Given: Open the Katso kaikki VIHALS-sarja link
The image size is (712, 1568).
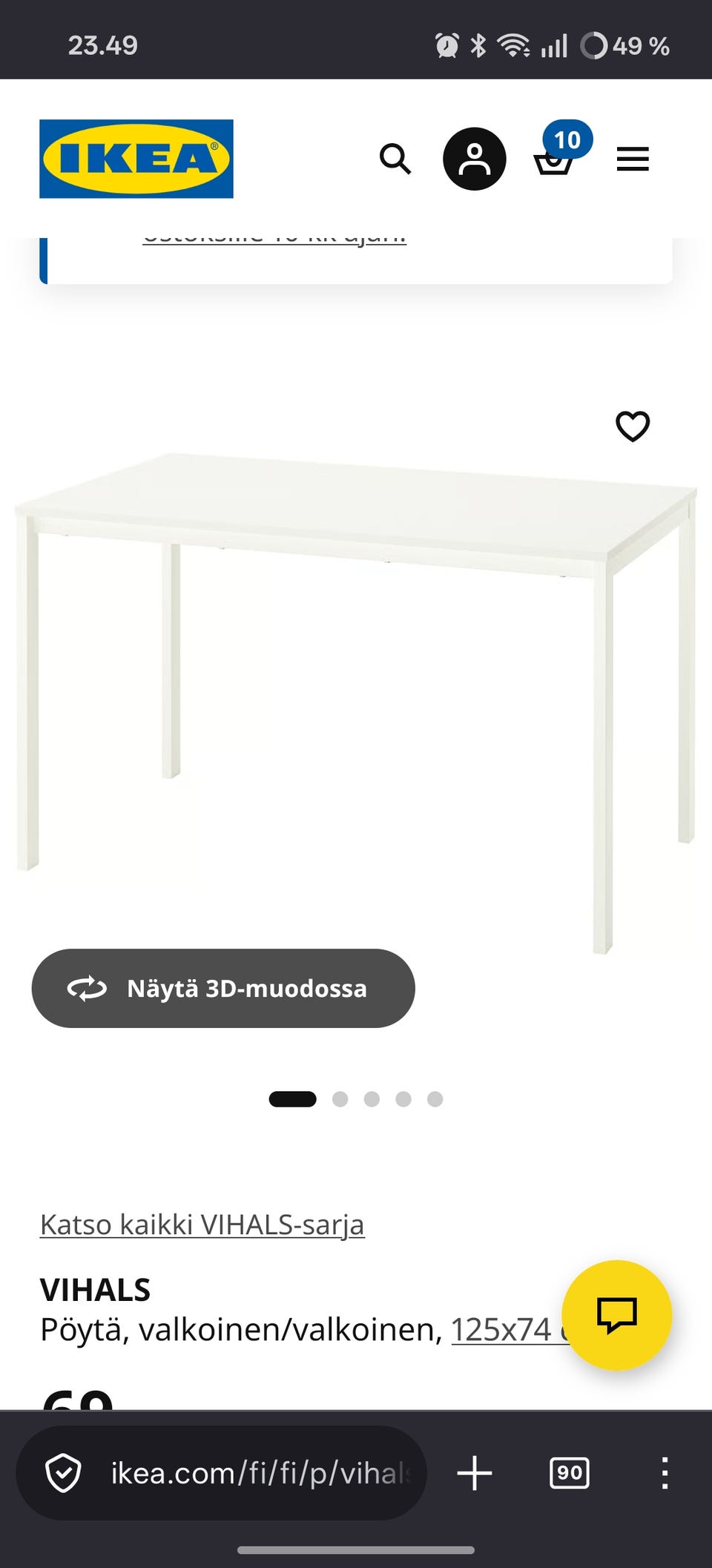Looking at the screenshot, I should [x=201, y=1224].
